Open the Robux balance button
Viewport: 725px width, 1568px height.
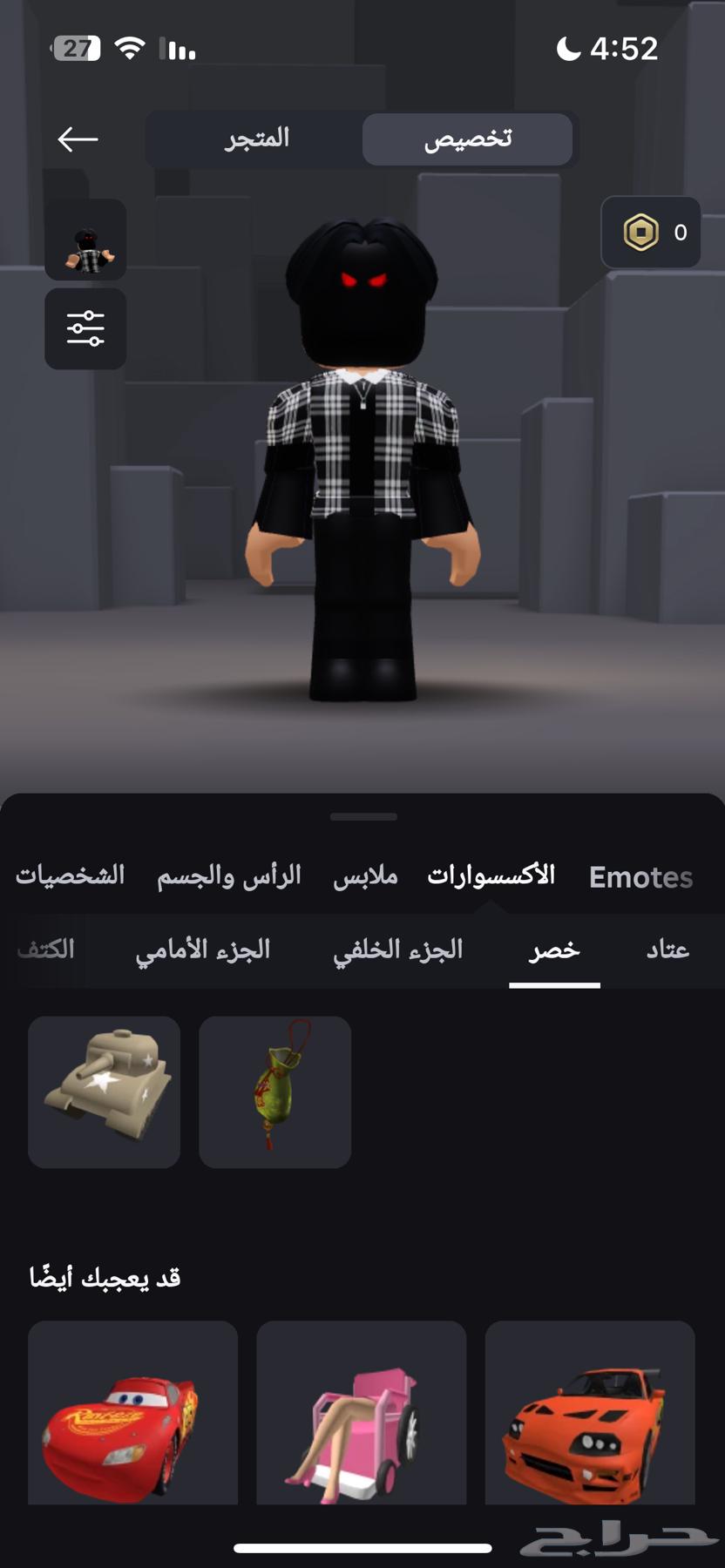click(x=651, y=233)
